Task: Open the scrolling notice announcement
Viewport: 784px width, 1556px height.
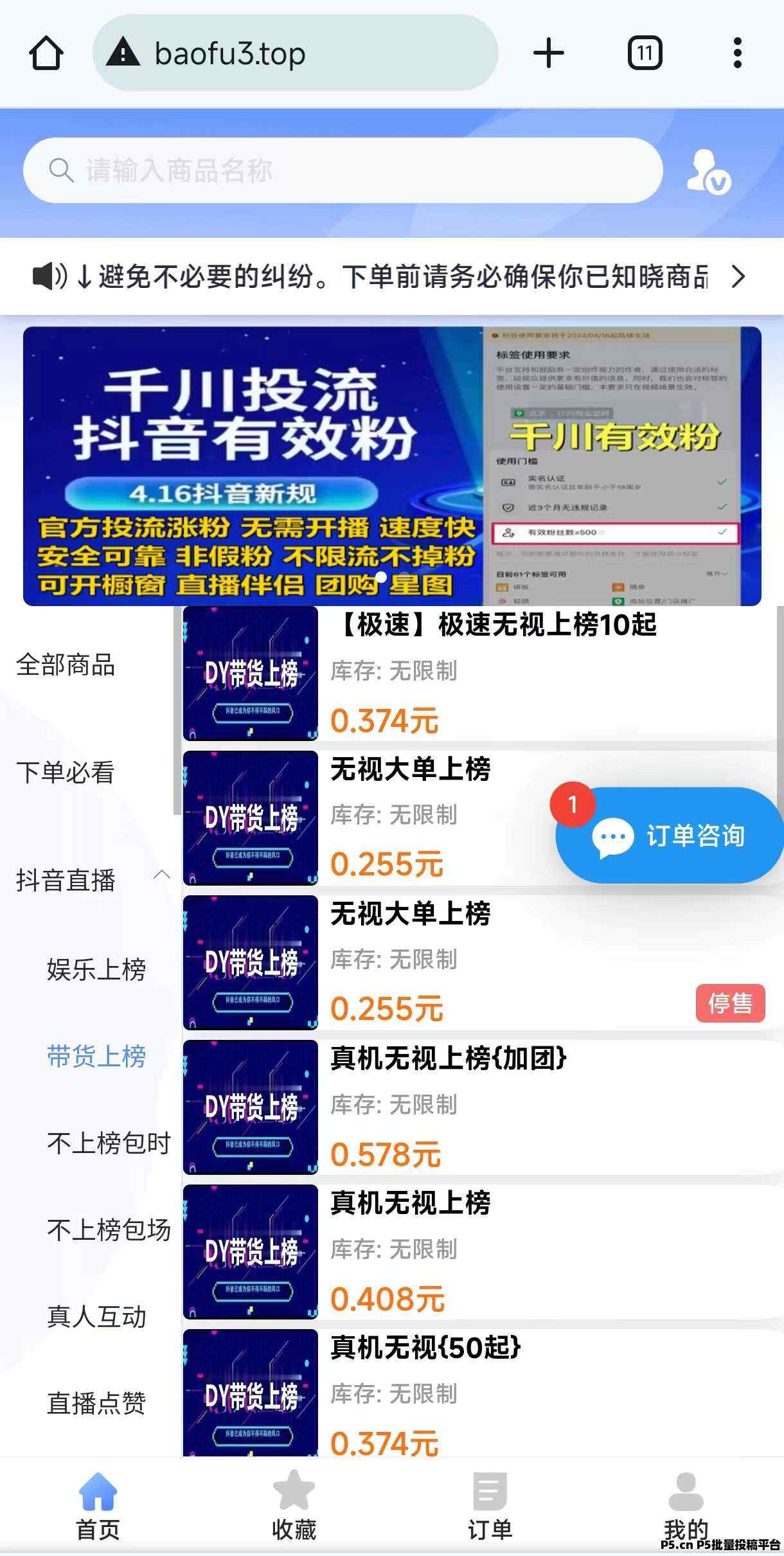Action: [392, 276]
